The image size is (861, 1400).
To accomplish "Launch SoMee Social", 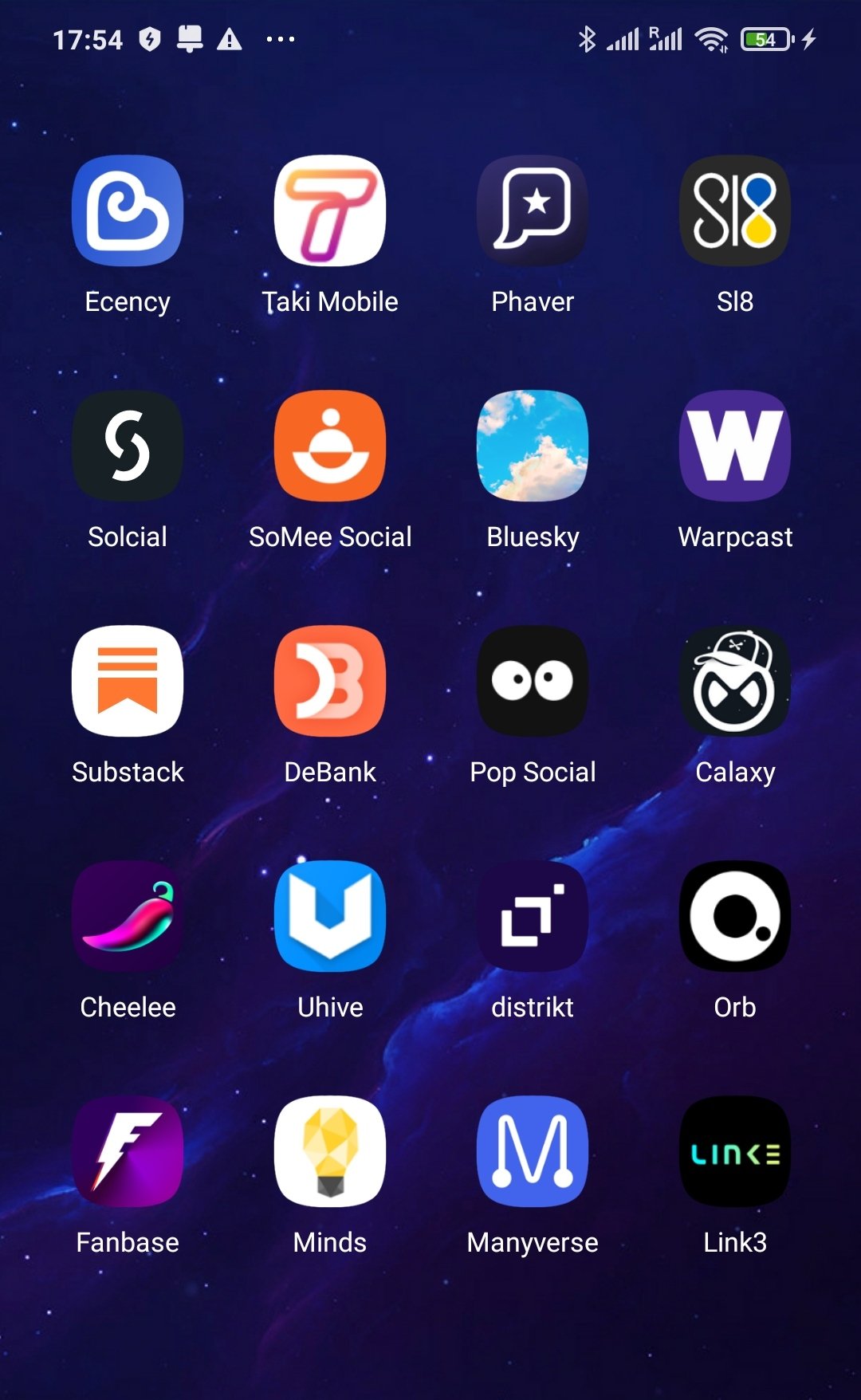I will (x=329, y=446).
